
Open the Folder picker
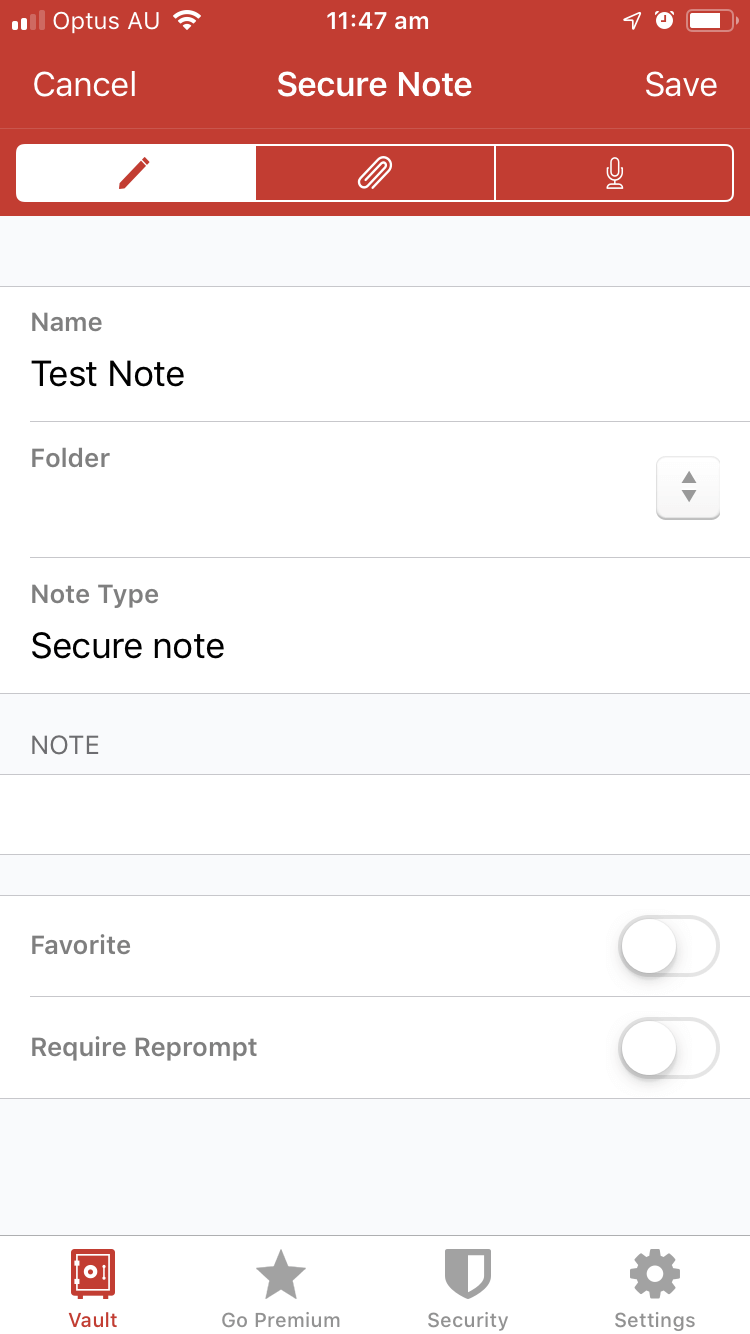(x=688, y=488)
